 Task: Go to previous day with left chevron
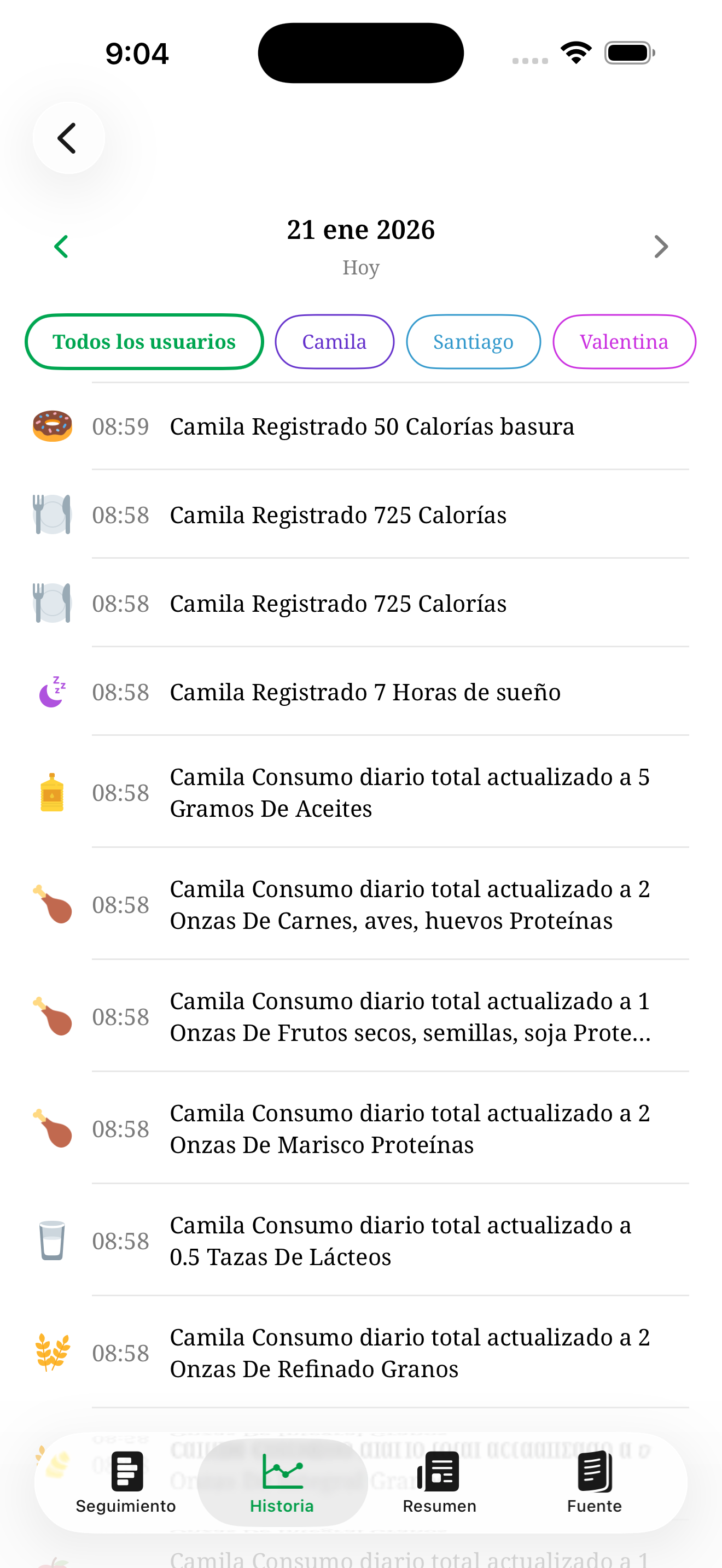coord(61,246)
